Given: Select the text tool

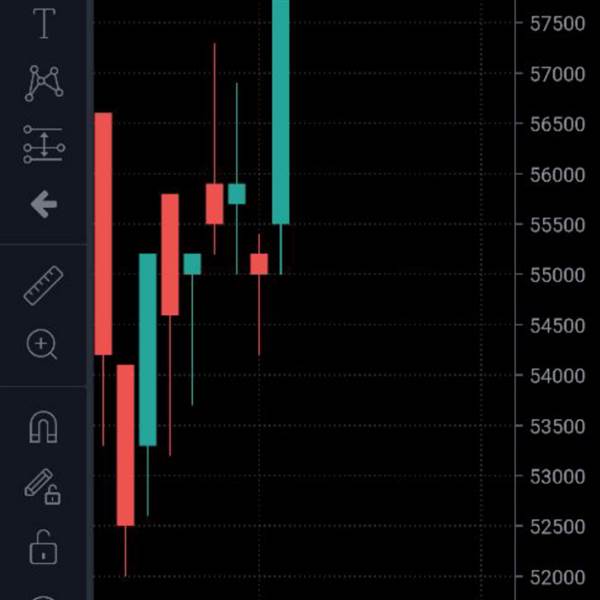Looking at the screenshot, I should point(44,24).
